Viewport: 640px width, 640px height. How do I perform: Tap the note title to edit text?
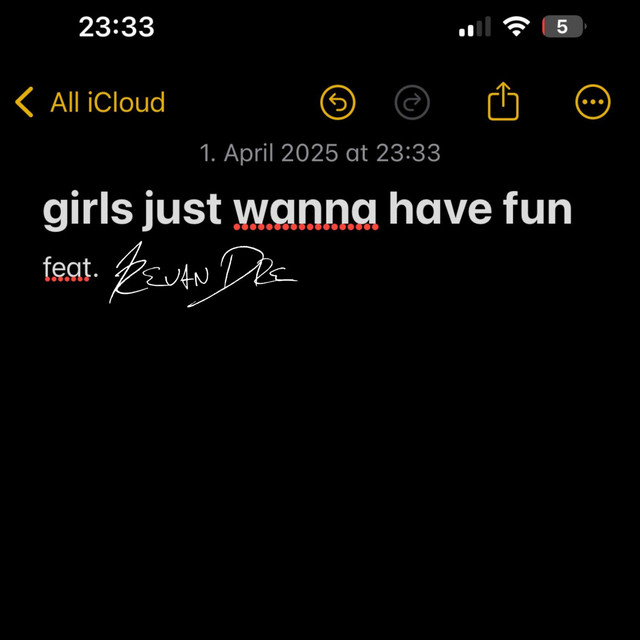(x=307, y=210)
